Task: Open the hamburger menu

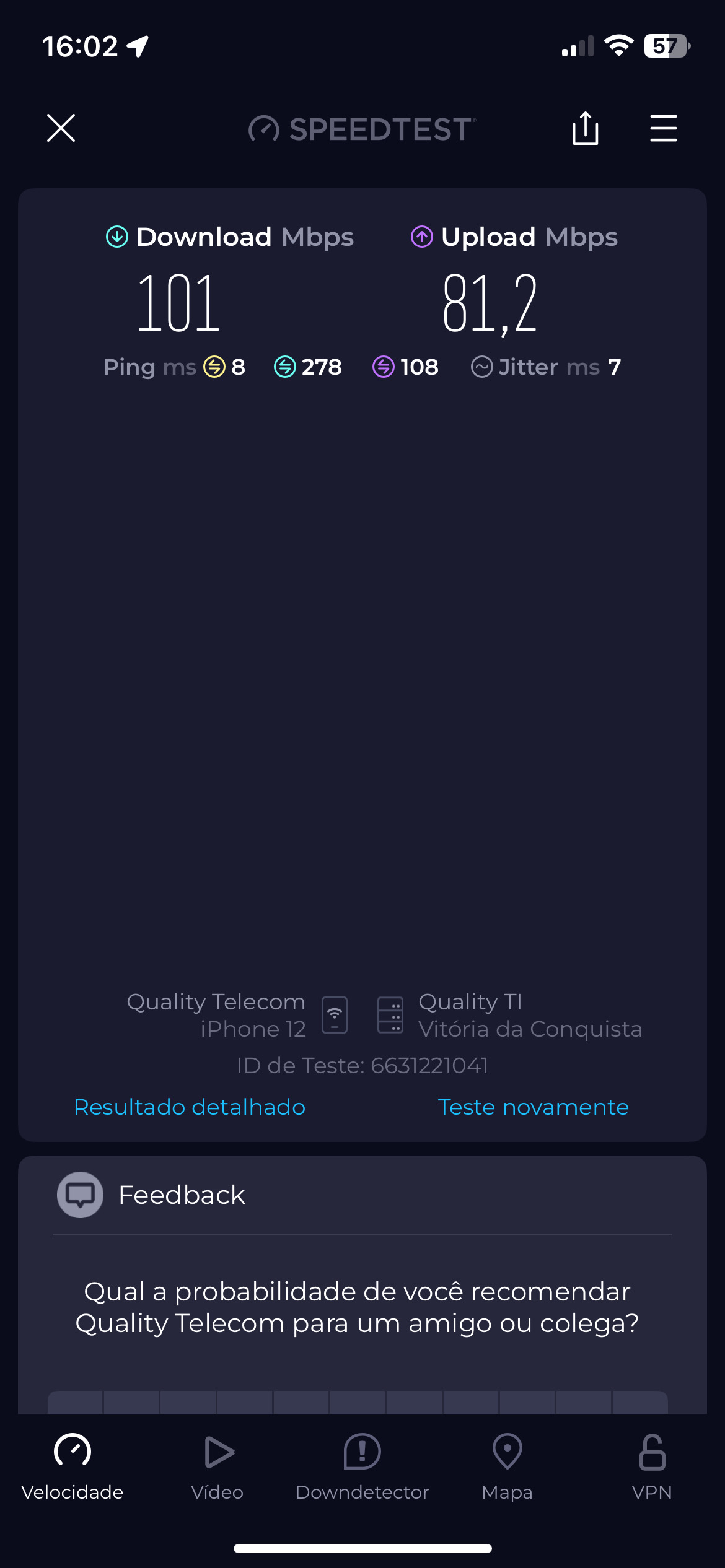Action: (x=663, y=128)
